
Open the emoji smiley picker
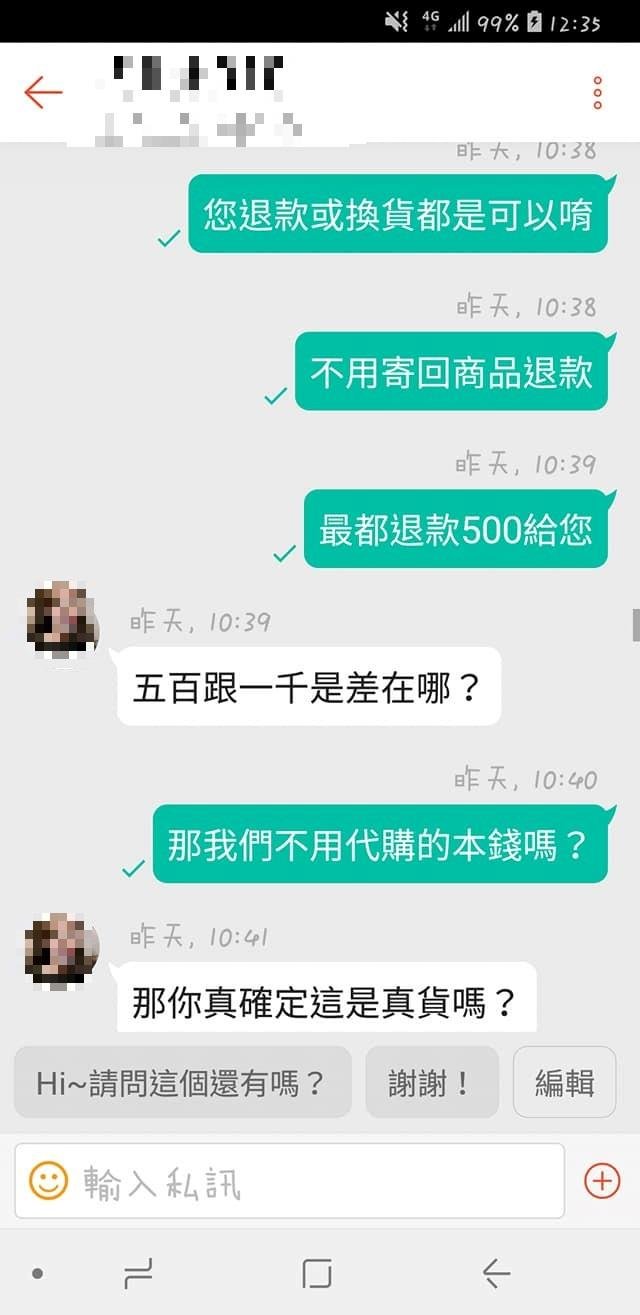pos(48,1181)
